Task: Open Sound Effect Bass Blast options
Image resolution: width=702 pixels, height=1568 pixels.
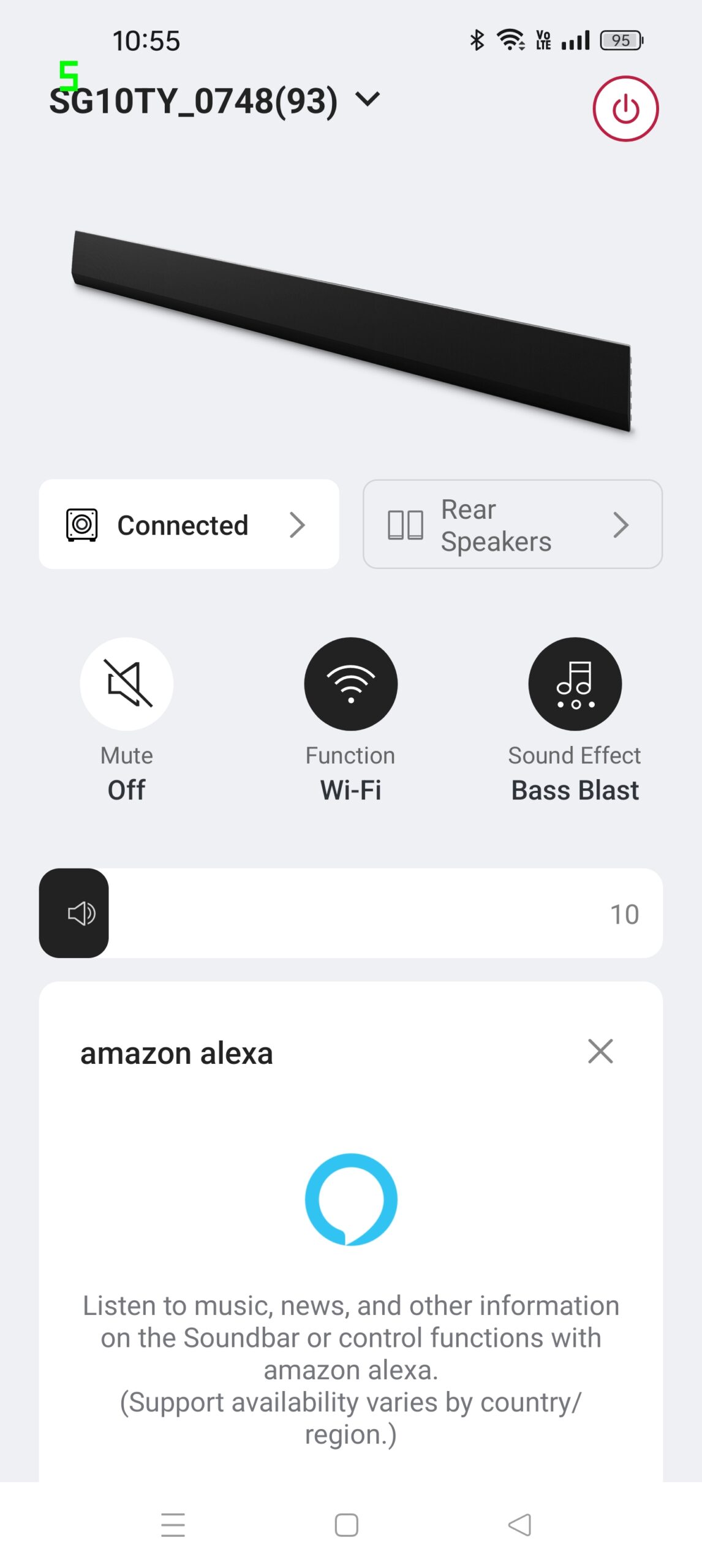Action: [575, 684]
